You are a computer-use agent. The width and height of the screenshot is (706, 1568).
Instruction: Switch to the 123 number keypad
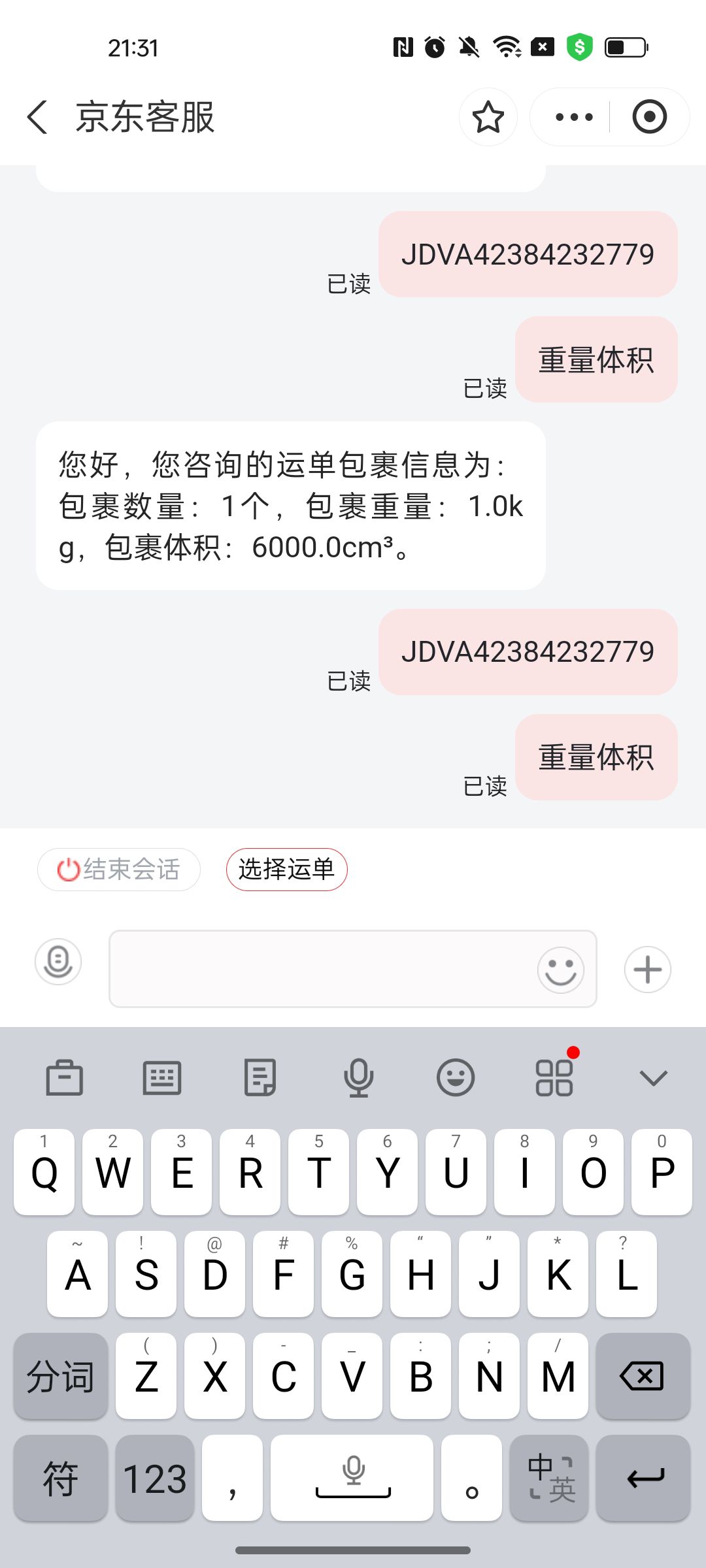click(x=155, y=1478)
